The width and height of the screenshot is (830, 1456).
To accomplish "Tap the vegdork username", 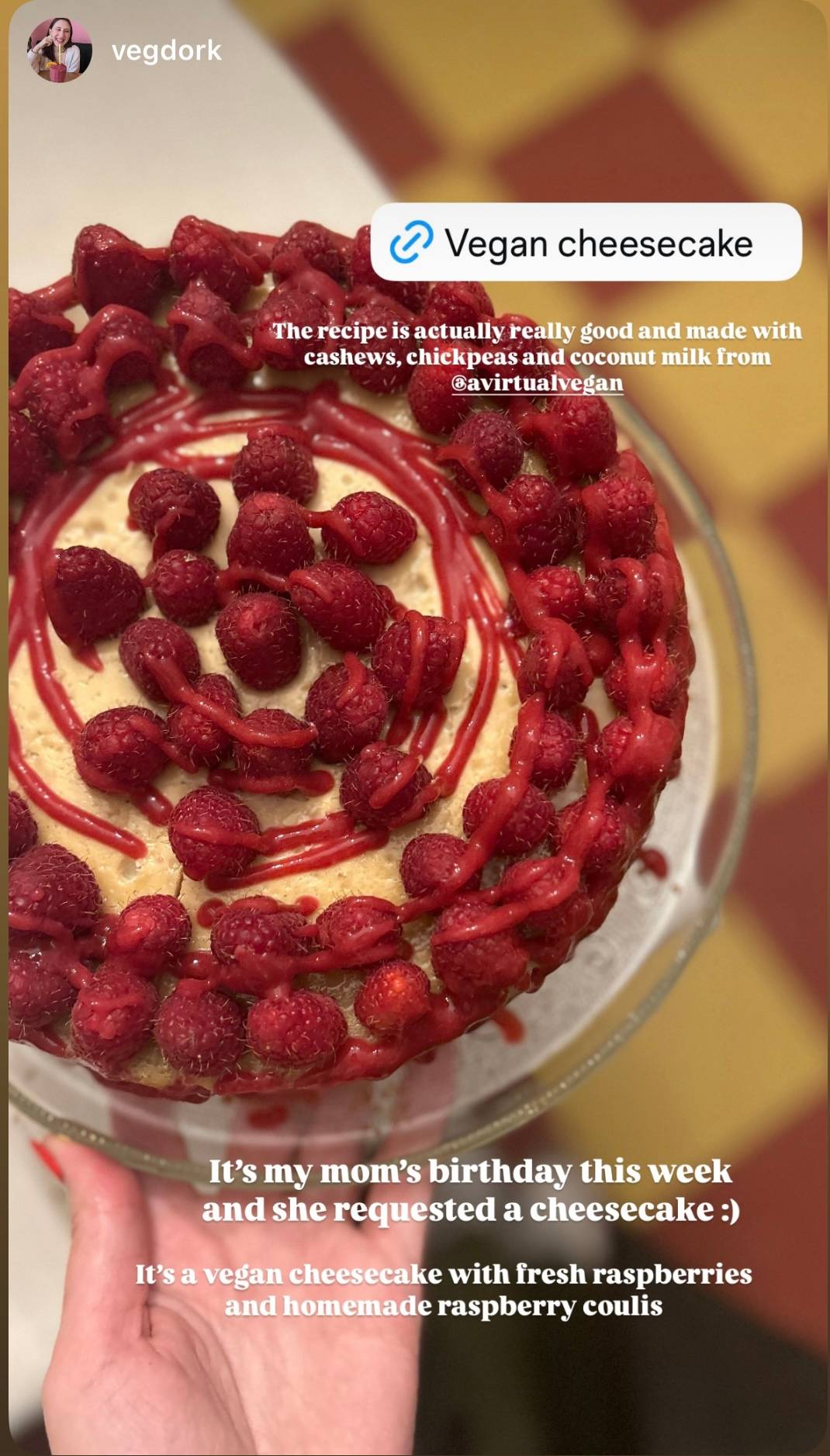I will click(166, 51).
